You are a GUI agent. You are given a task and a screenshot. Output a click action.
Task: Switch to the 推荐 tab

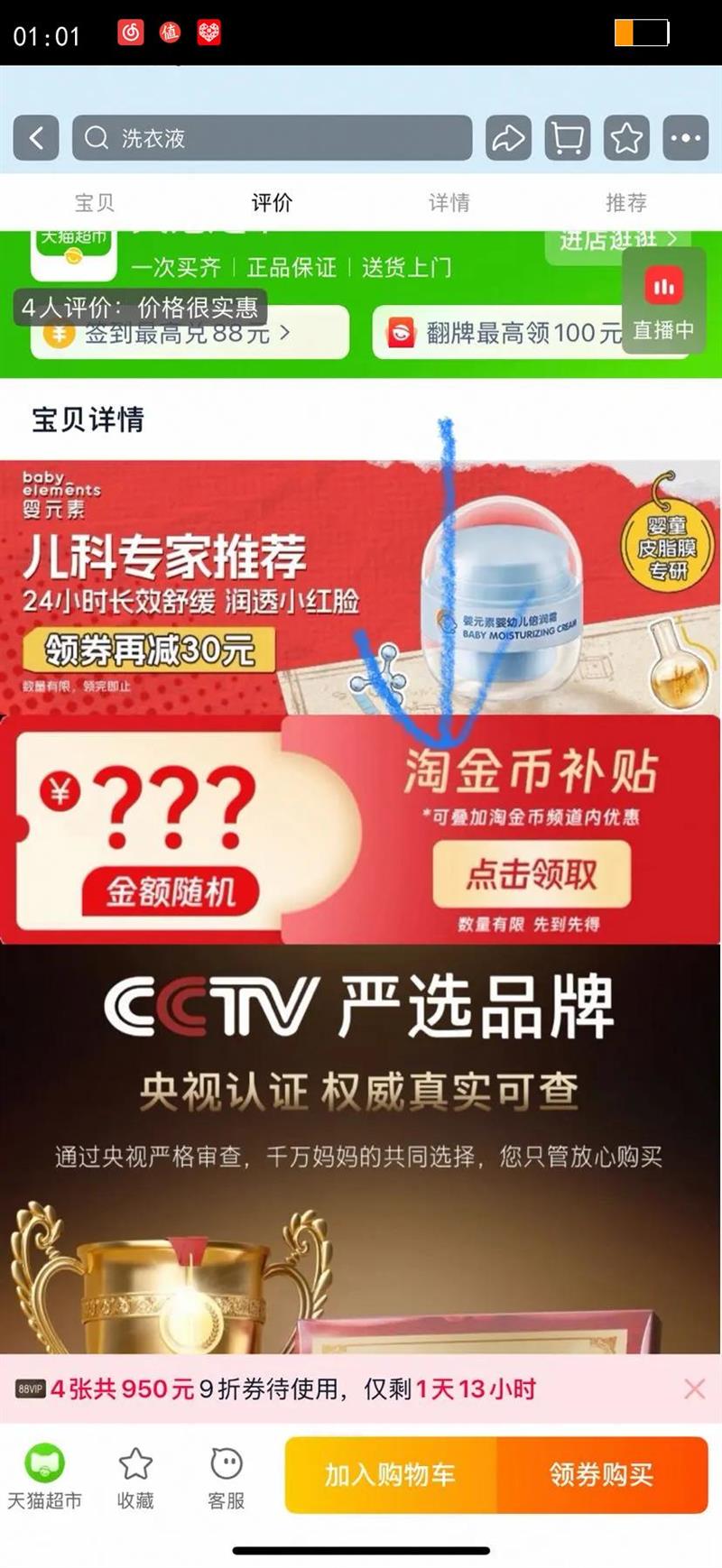pos(626,202)
